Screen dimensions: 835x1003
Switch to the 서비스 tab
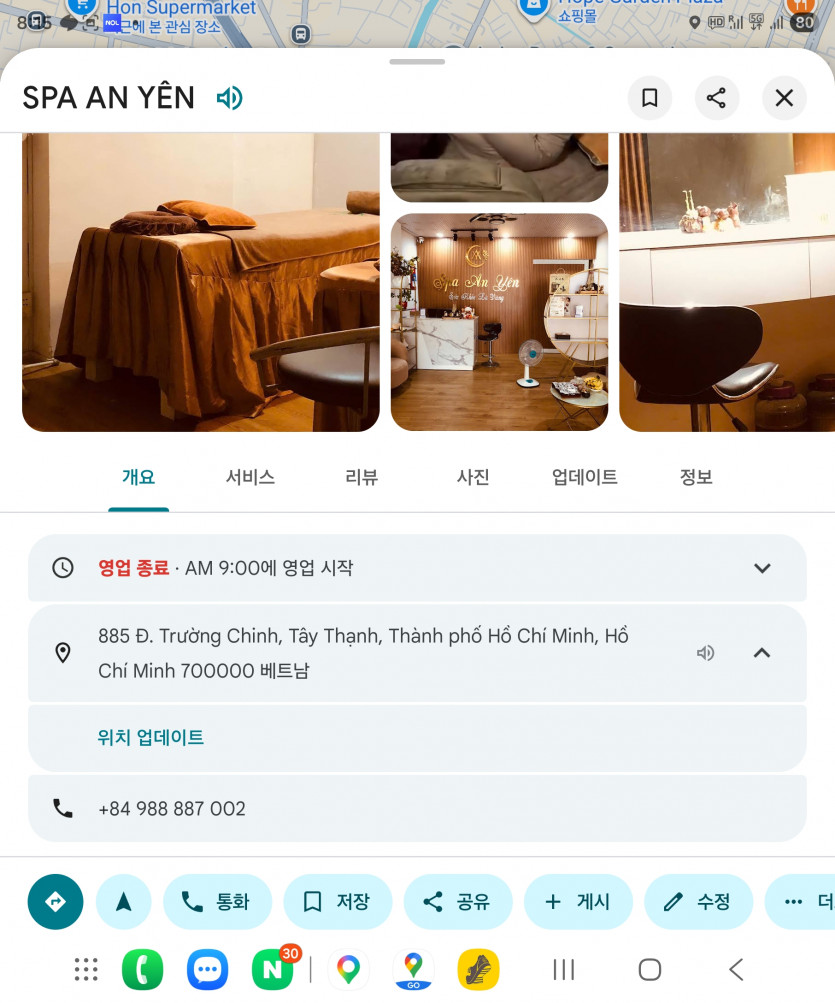point(250,478)
